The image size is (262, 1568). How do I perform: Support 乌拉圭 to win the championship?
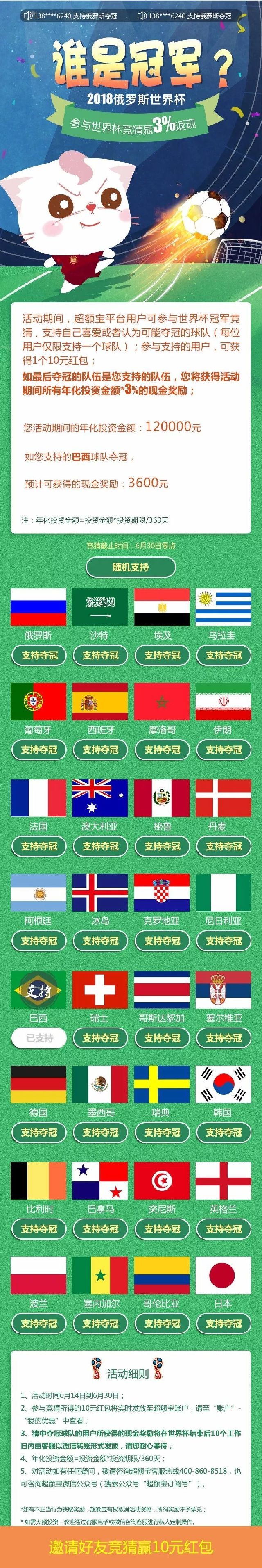[x=223, y=655]
